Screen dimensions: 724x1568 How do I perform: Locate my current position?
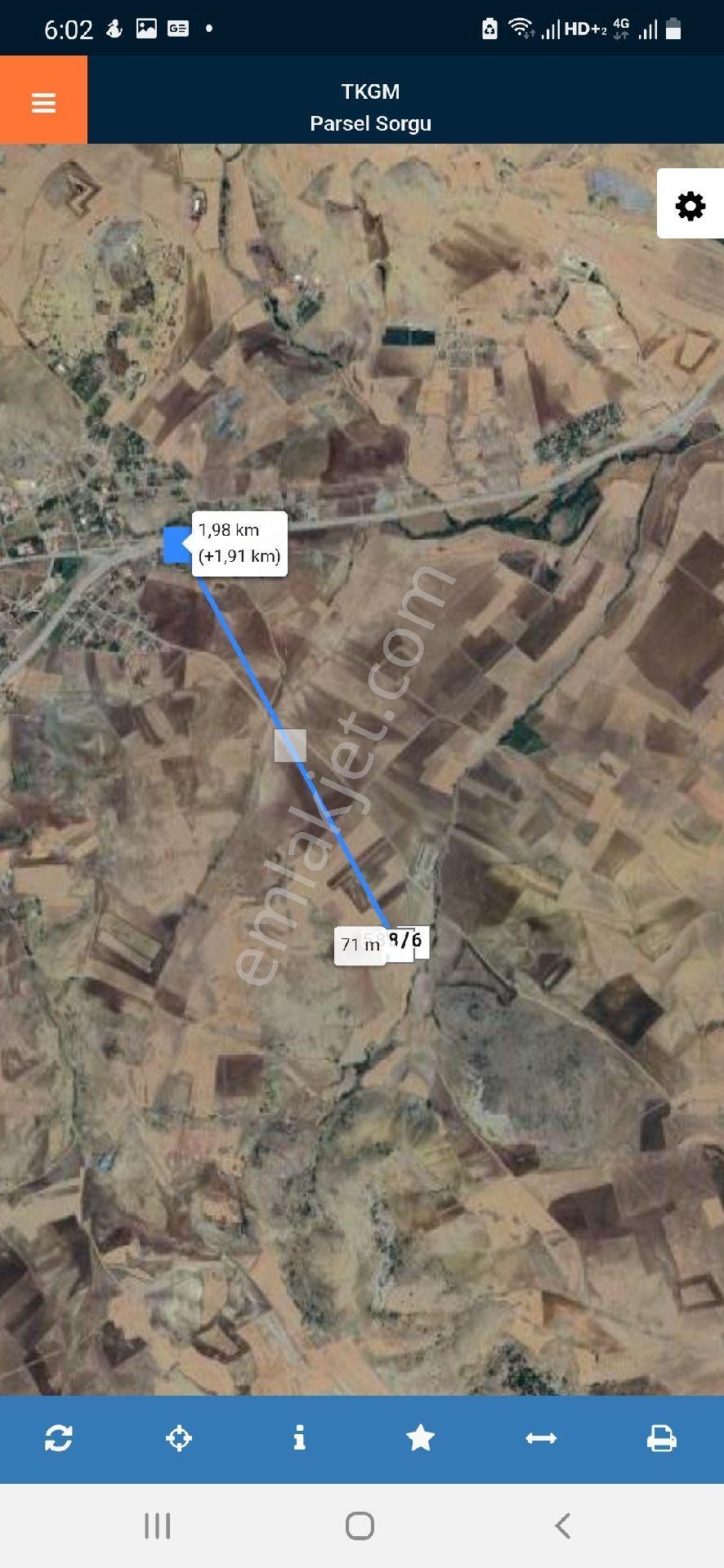click(179, 1438)
